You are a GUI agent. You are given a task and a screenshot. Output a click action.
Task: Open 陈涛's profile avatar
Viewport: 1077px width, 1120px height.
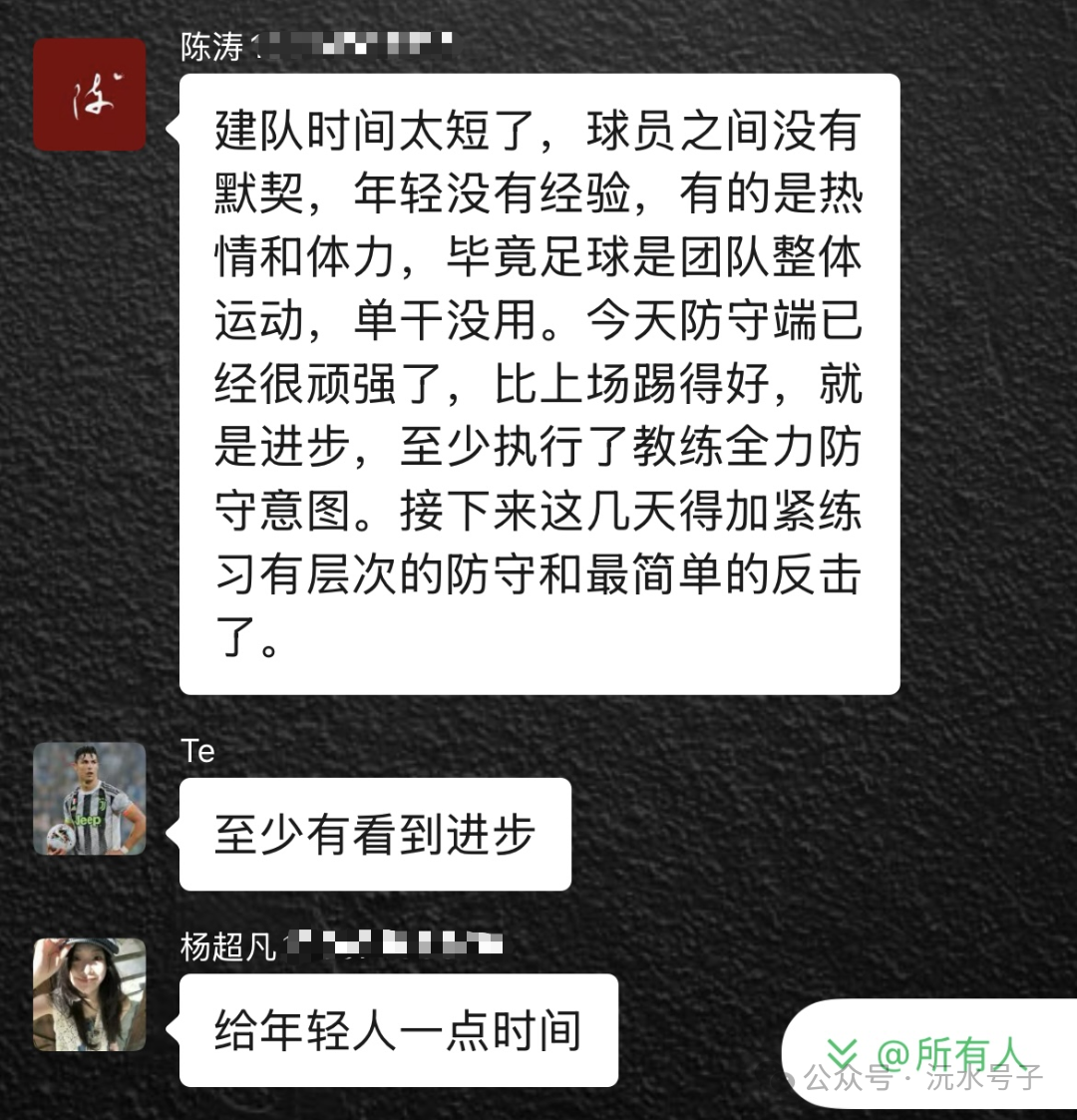coord(90,96)
